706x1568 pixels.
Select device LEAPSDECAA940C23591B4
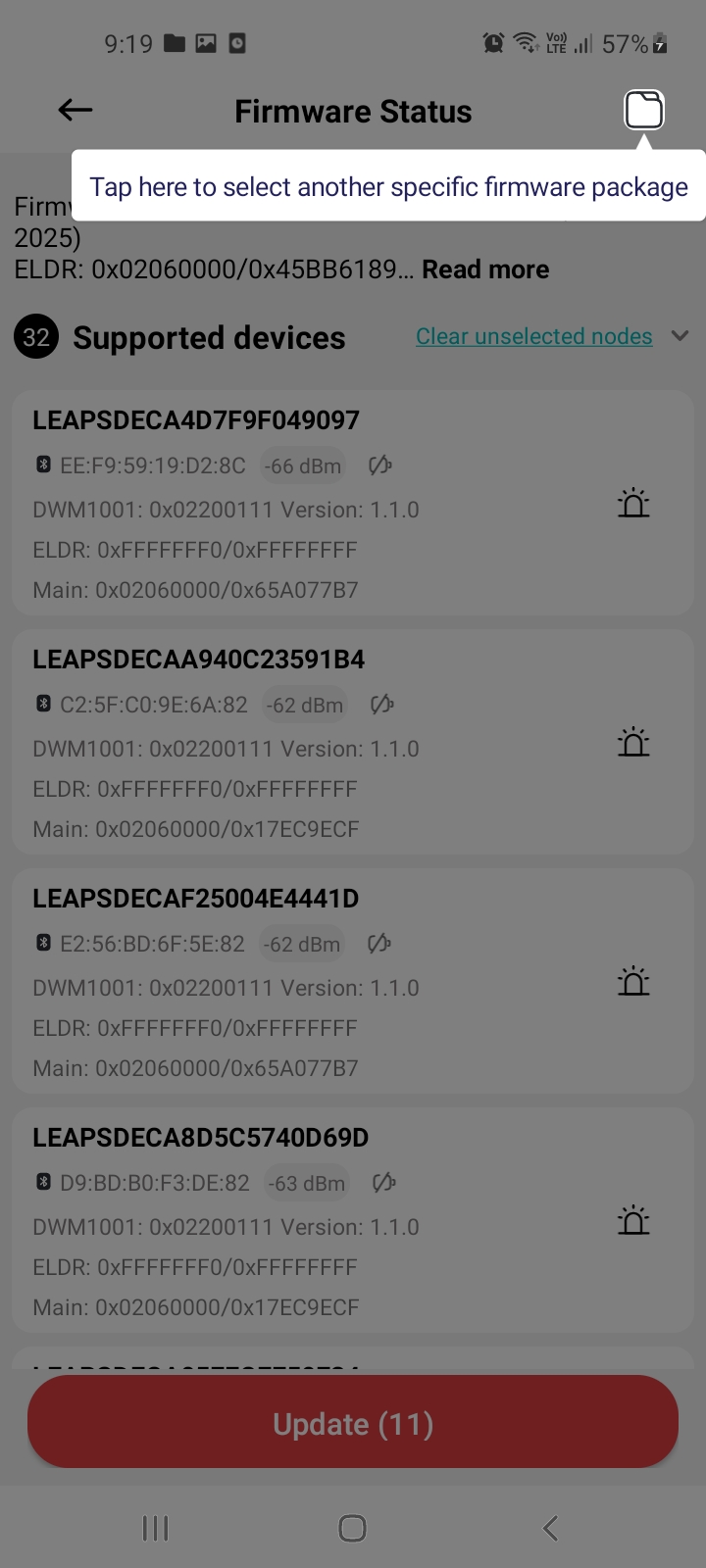294,743
